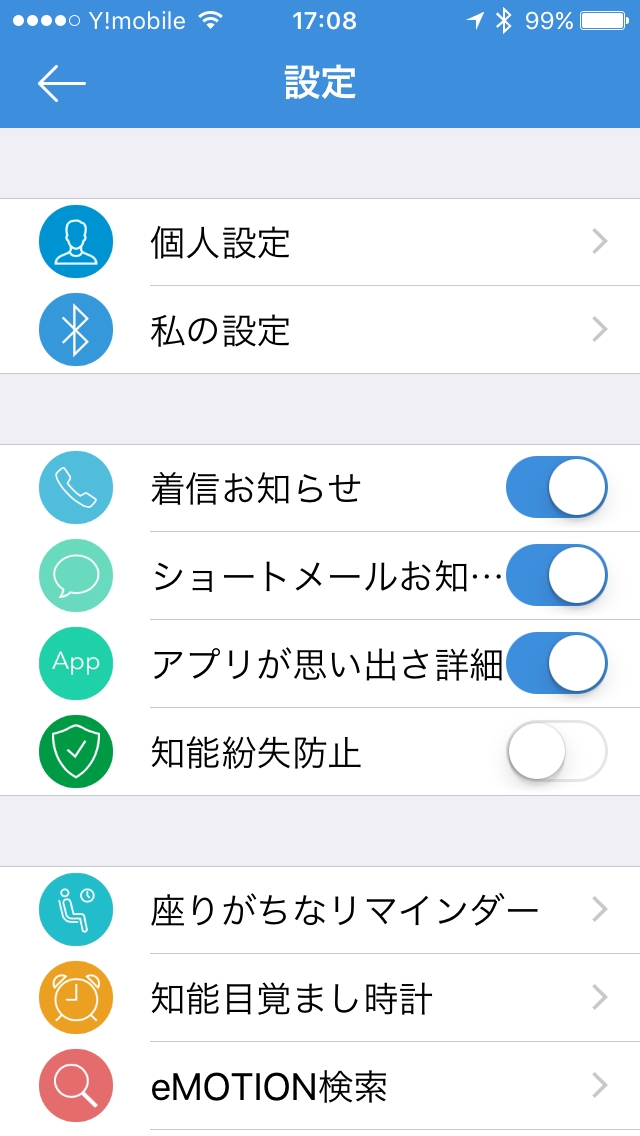Disable the 着信お知らせ switch
Viewport: 640px width, 1136px height.
(x=556, y=488)
